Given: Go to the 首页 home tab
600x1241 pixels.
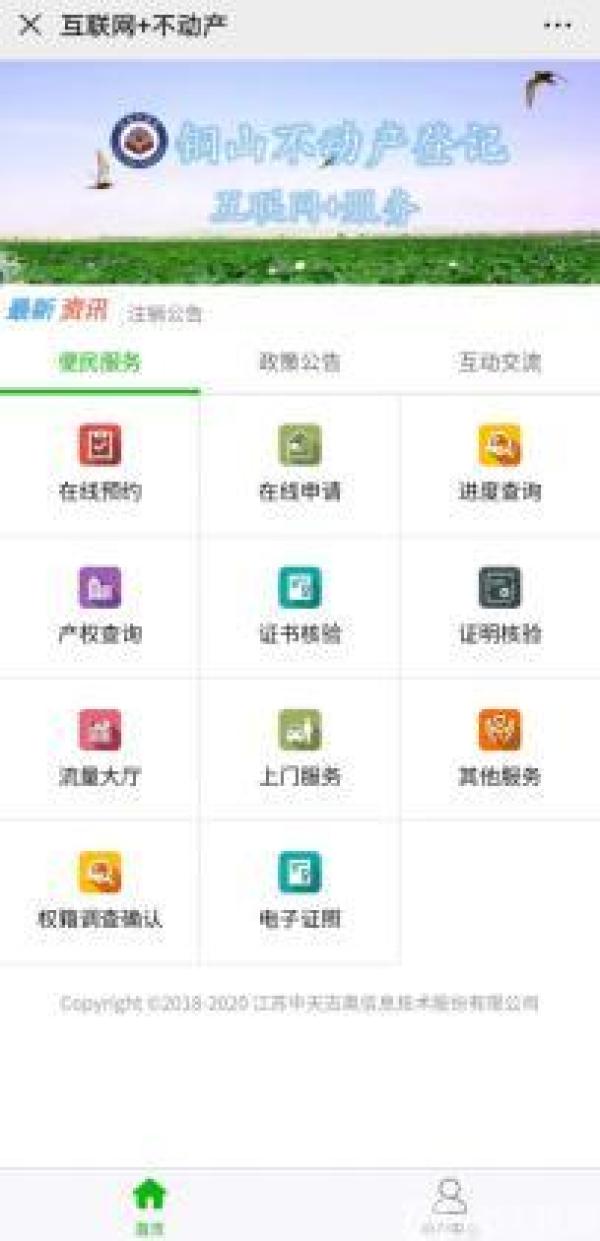Looking at the screenshot, I should point(150,1205).
